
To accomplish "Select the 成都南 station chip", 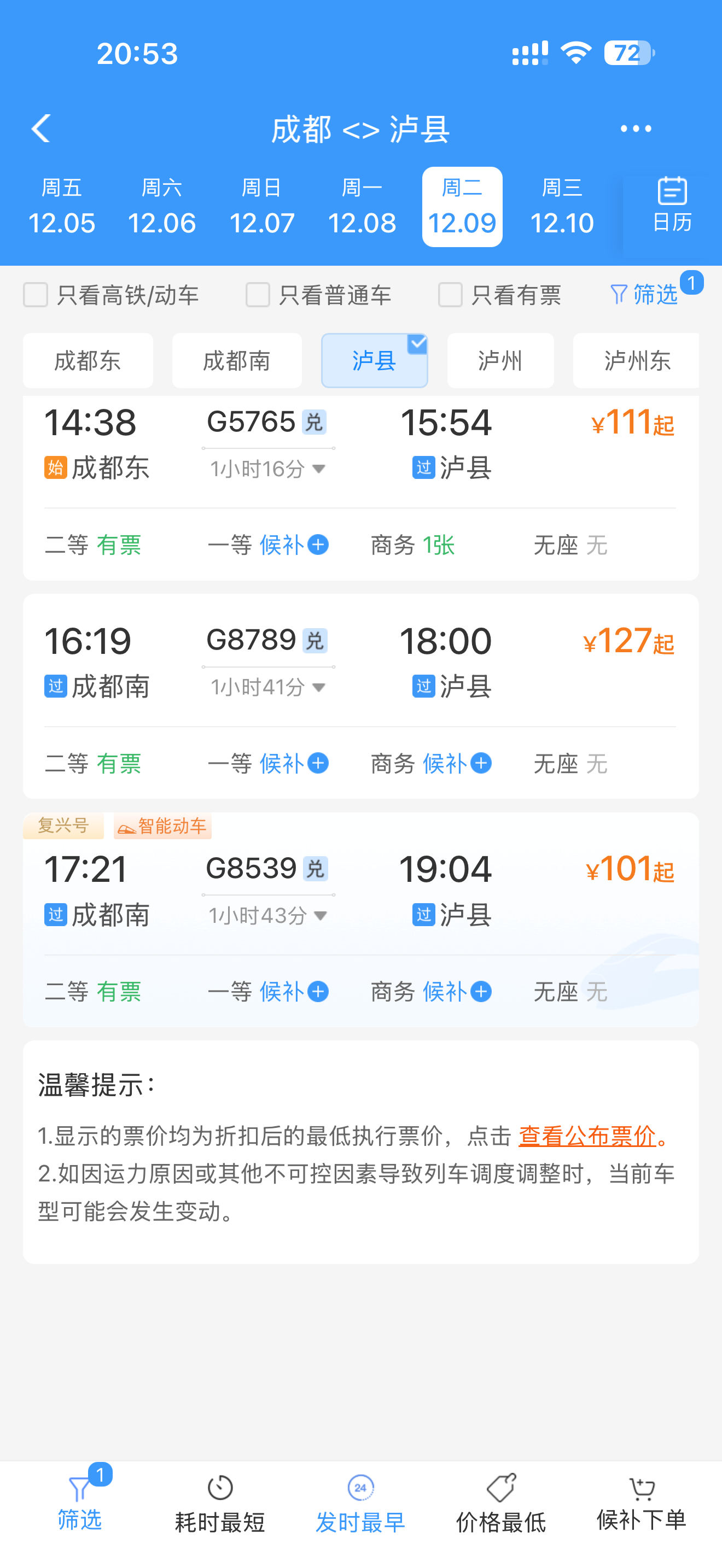I will click(x=236, y=361).
